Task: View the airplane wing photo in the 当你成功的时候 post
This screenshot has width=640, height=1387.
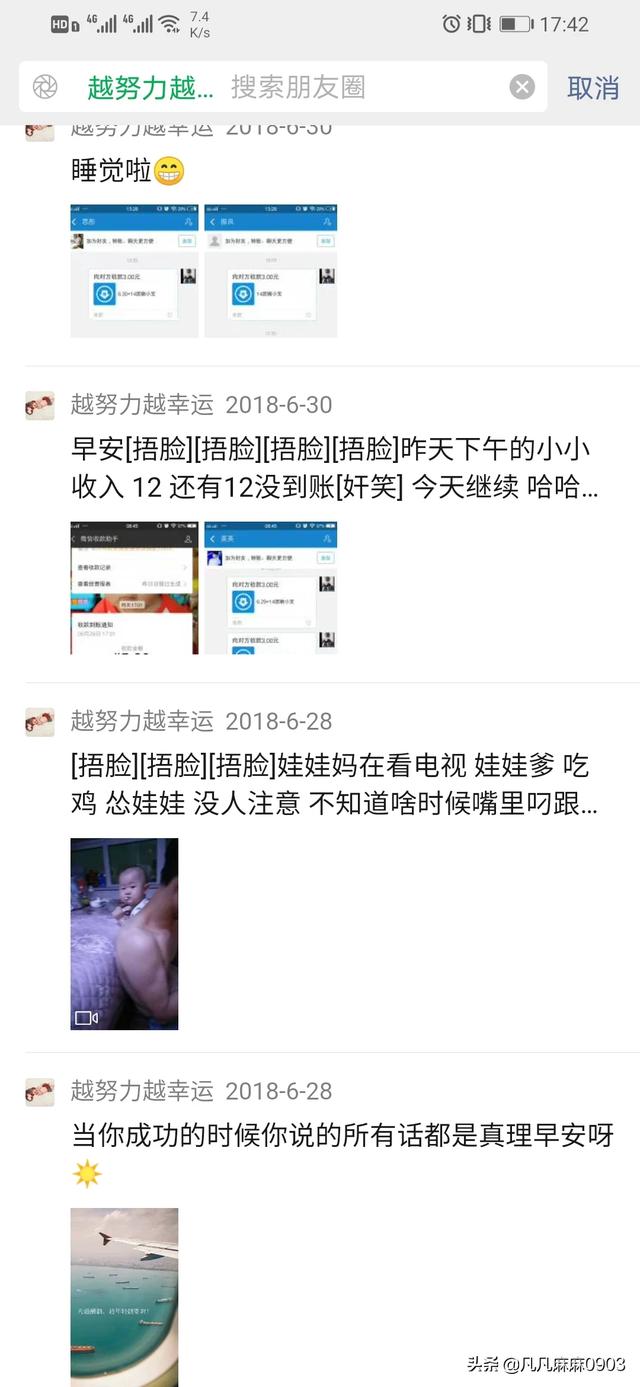Action: coord(124,1295)
